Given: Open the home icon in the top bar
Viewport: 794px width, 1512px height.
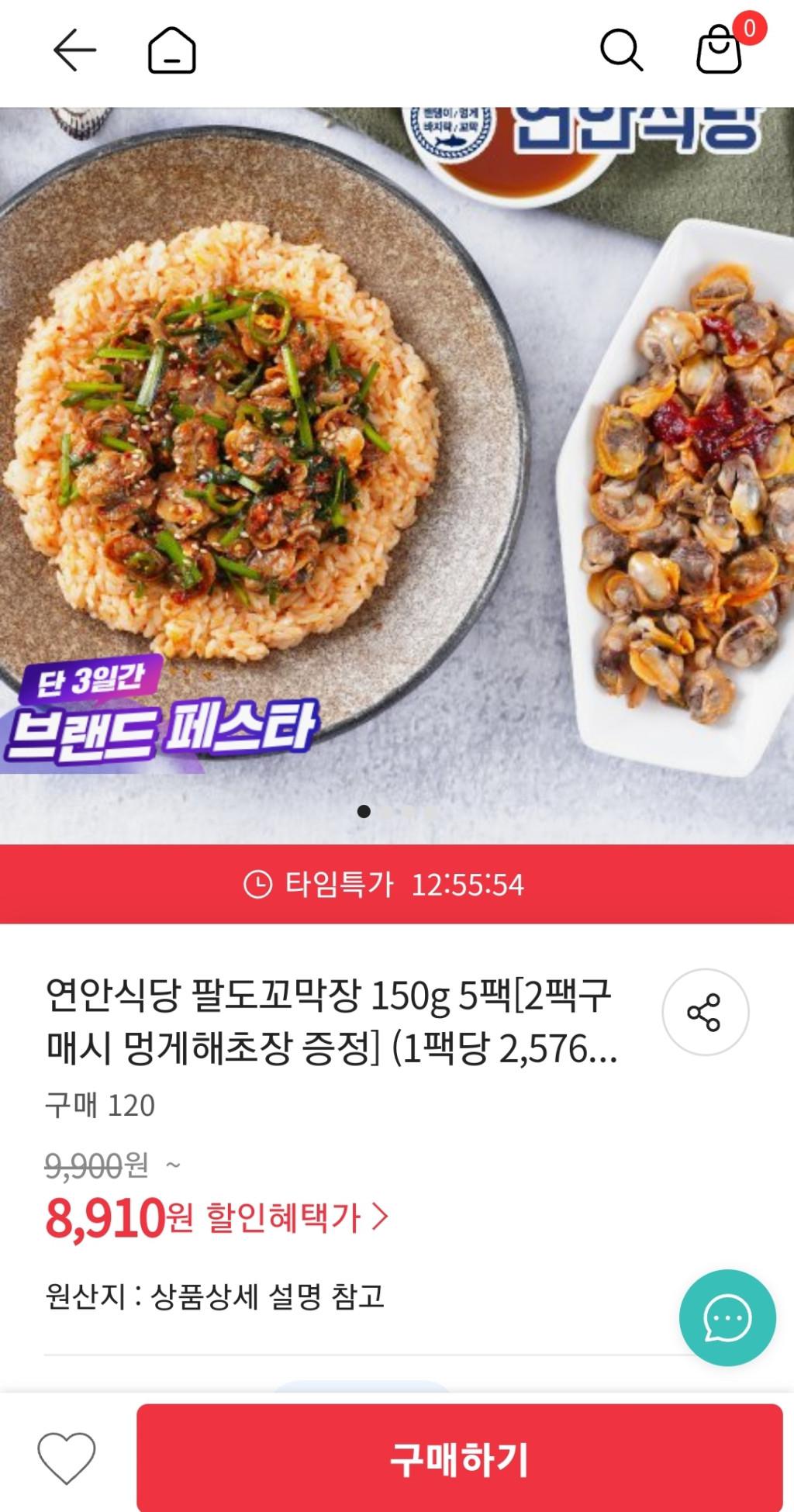Looking at the screenshot, I should point(171,50).
